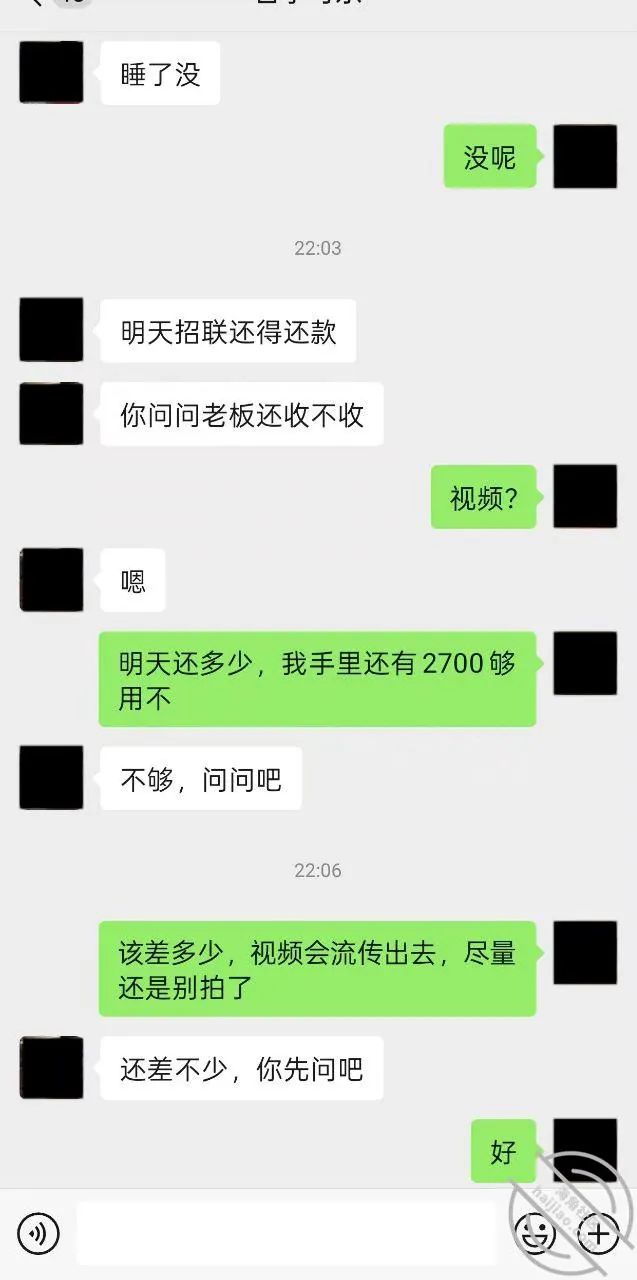Open the plus attachments menu
Image resolution: width=637 pixels, height=1280 pixels.
(x=598, y=1234)
